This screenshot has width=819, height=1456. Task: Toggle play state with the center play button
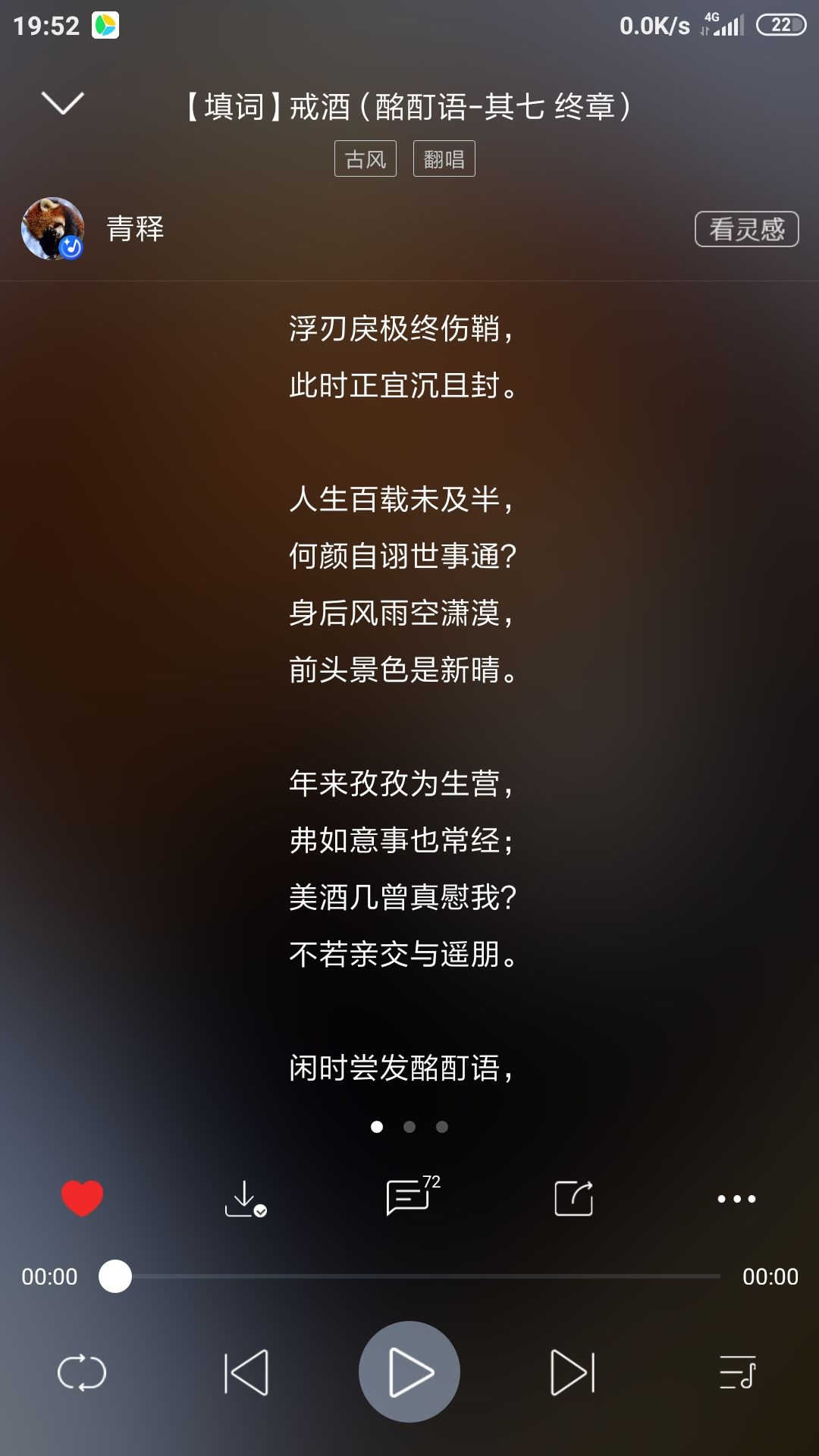409,1371
